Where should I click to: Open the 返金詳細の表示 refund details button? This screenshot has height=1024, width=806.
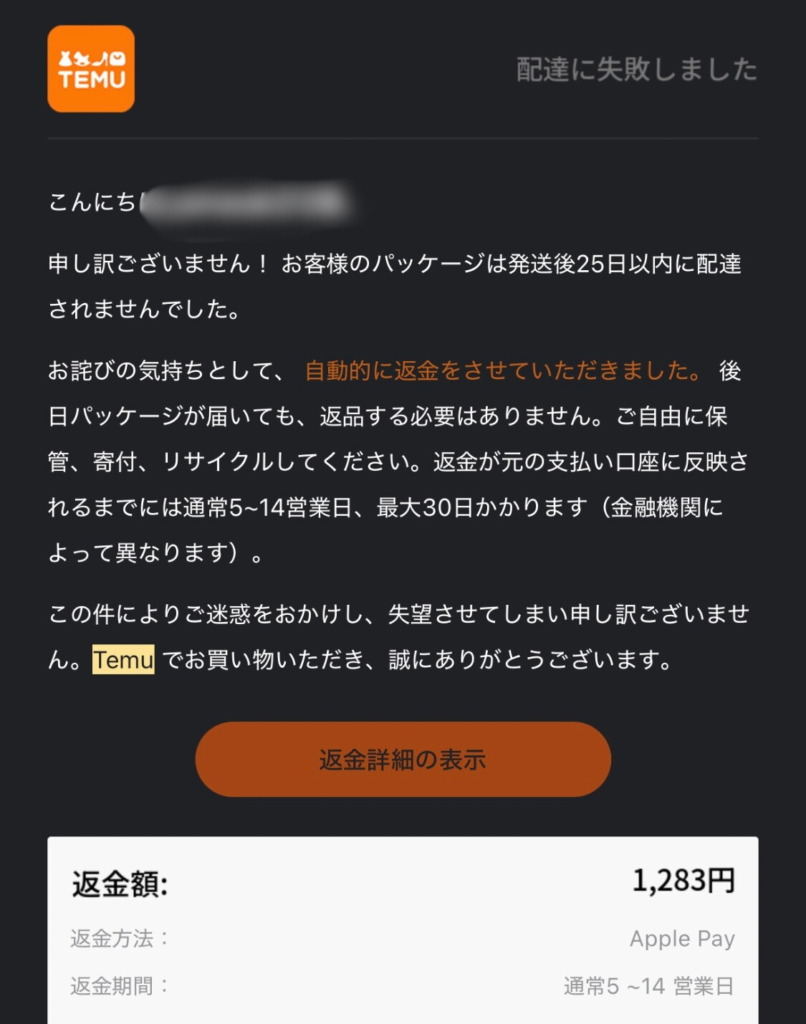402,759
